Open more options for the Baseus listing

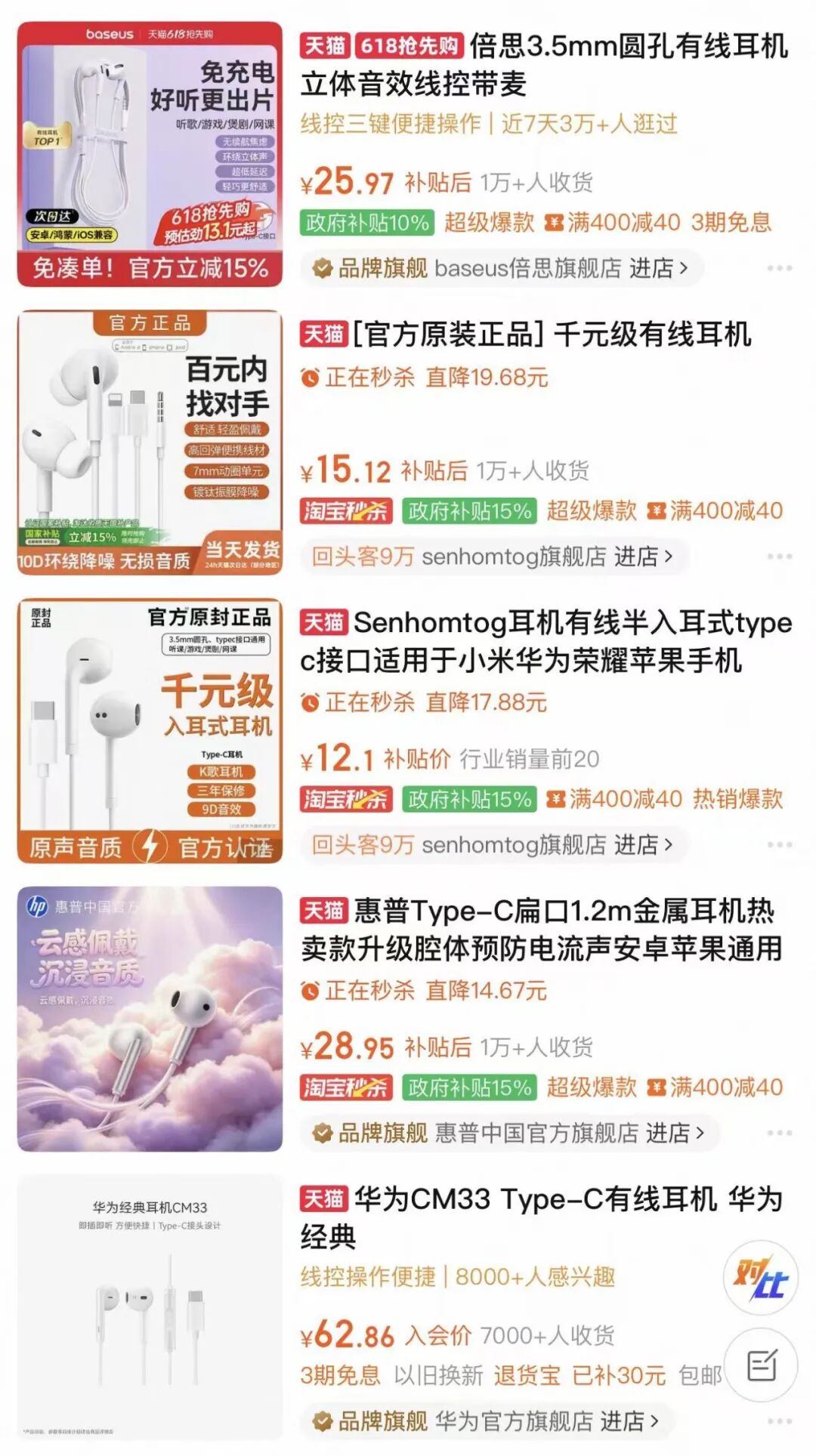pos(779,268)
